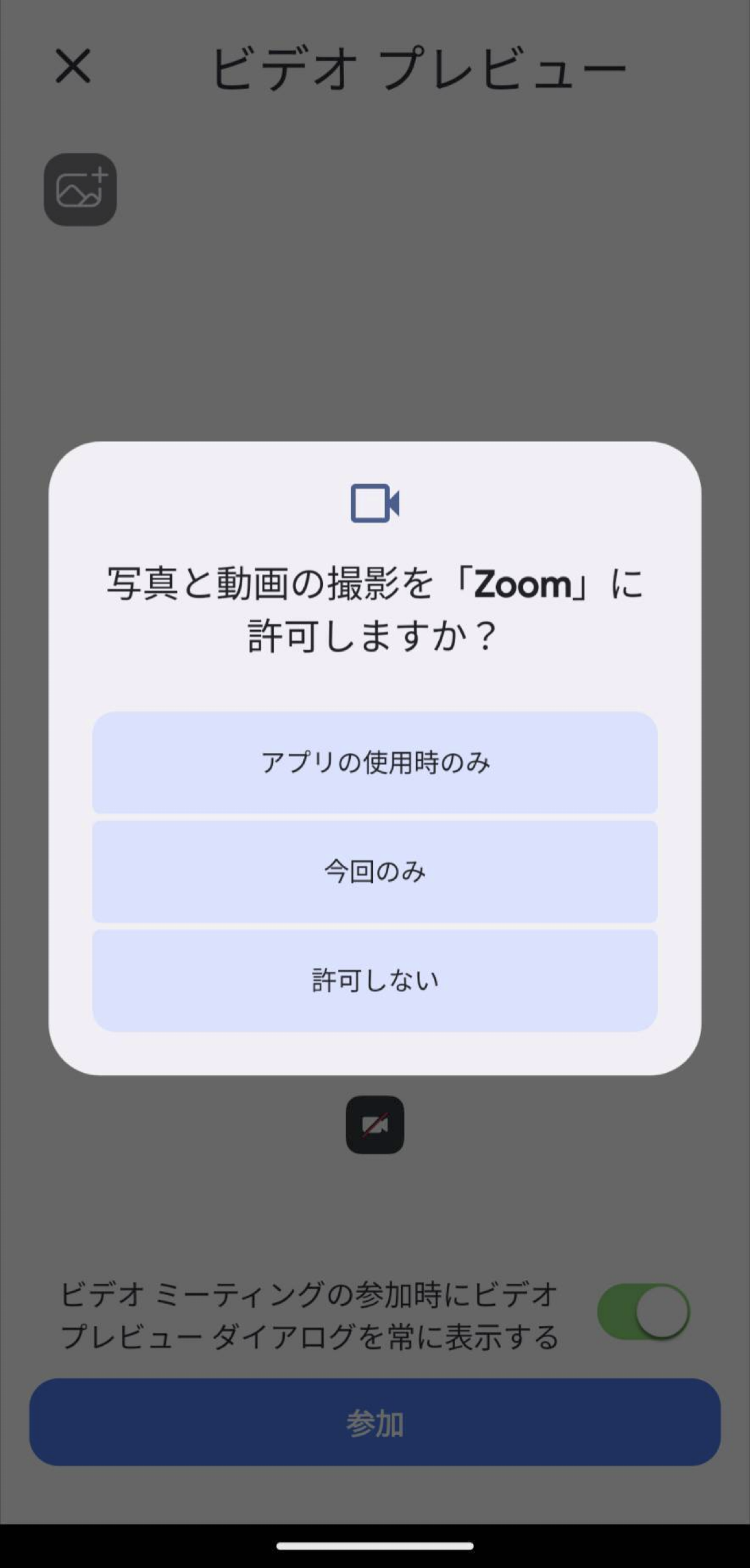Screen dimensions: 750x1568
Task: Select 今回のみ to allow this time only
Action: [x=375, y=871]
